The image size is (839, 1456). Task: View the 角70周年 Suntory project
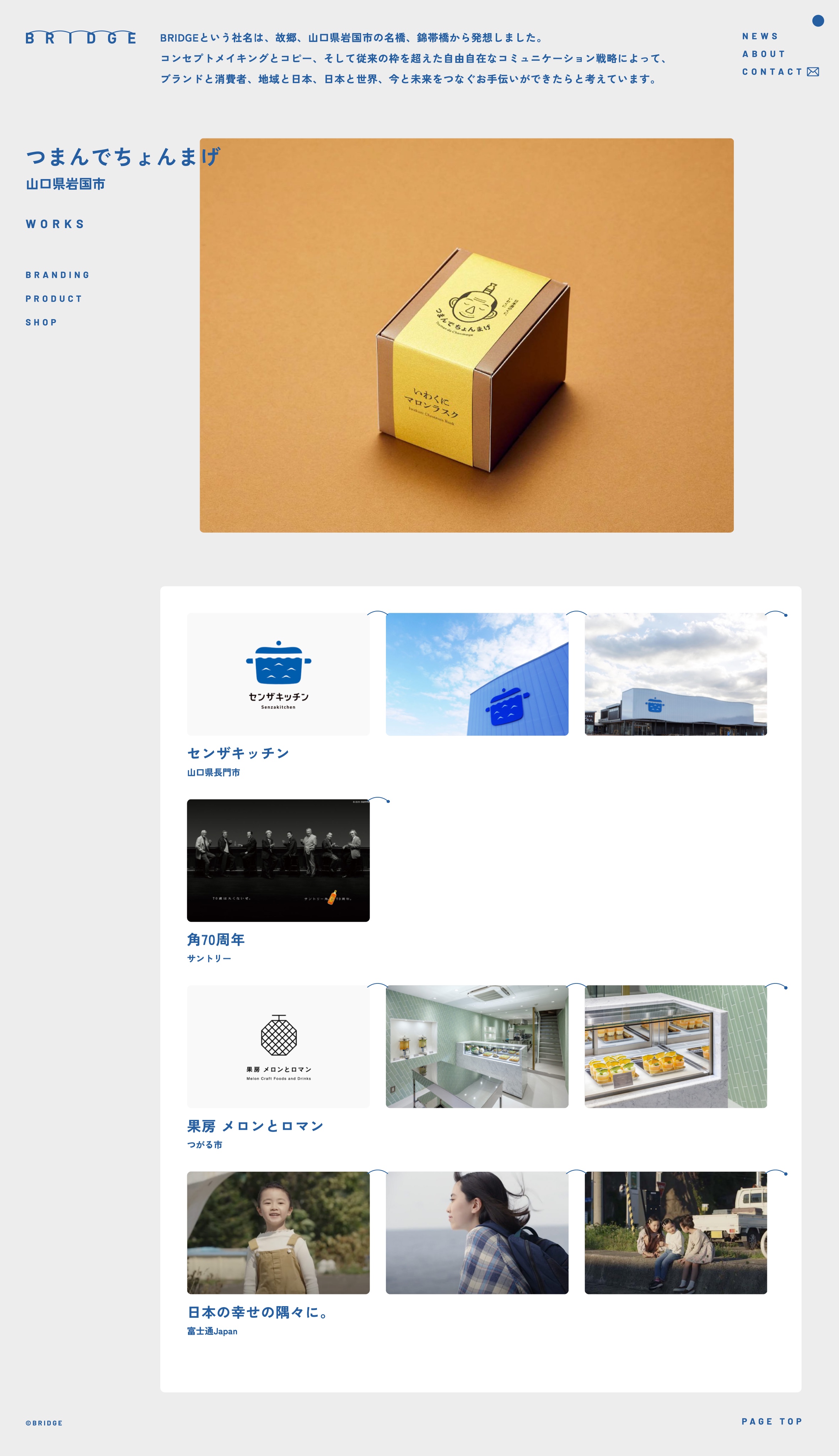278,860
